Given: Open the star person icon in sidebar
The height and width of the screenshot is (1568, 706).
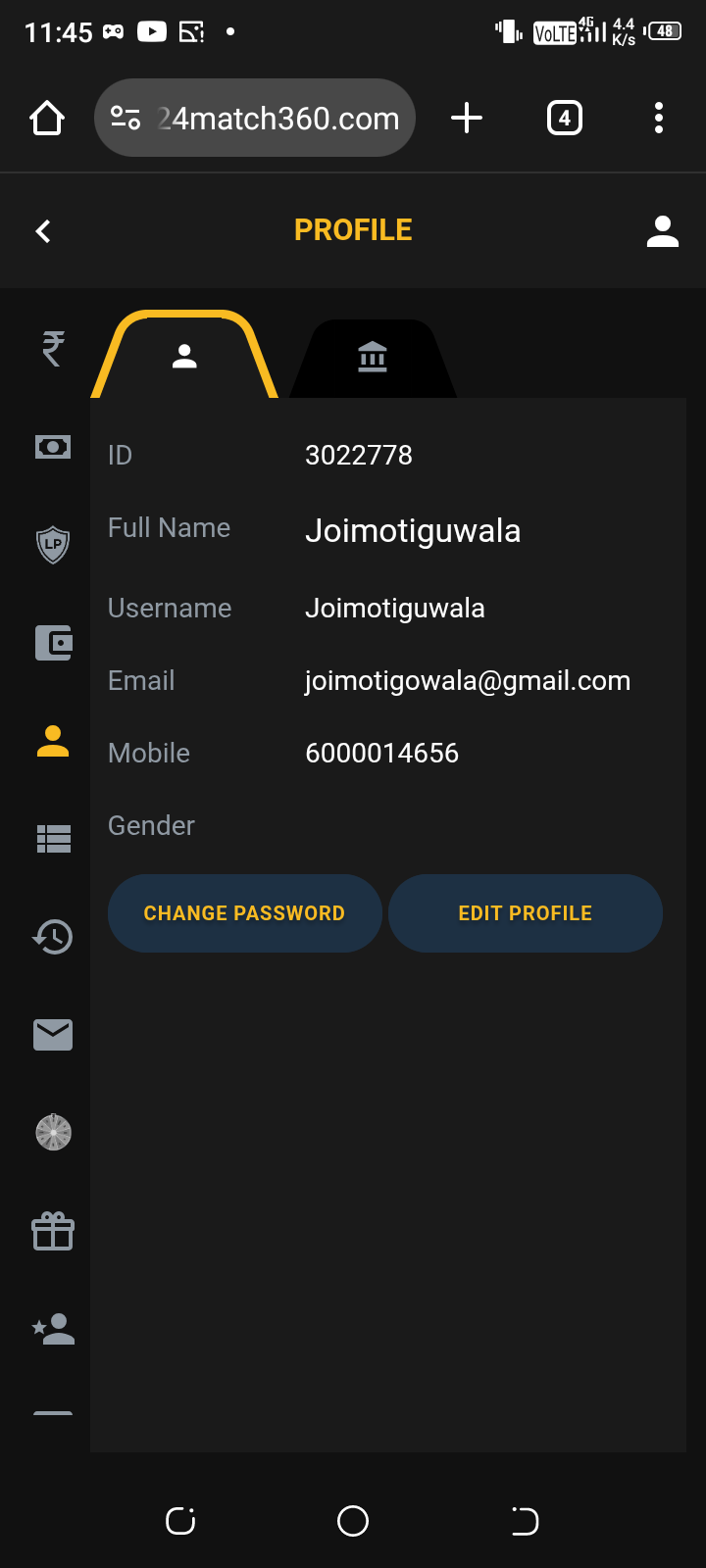Looking at the screenshot, I should (x=53, y=1329).
